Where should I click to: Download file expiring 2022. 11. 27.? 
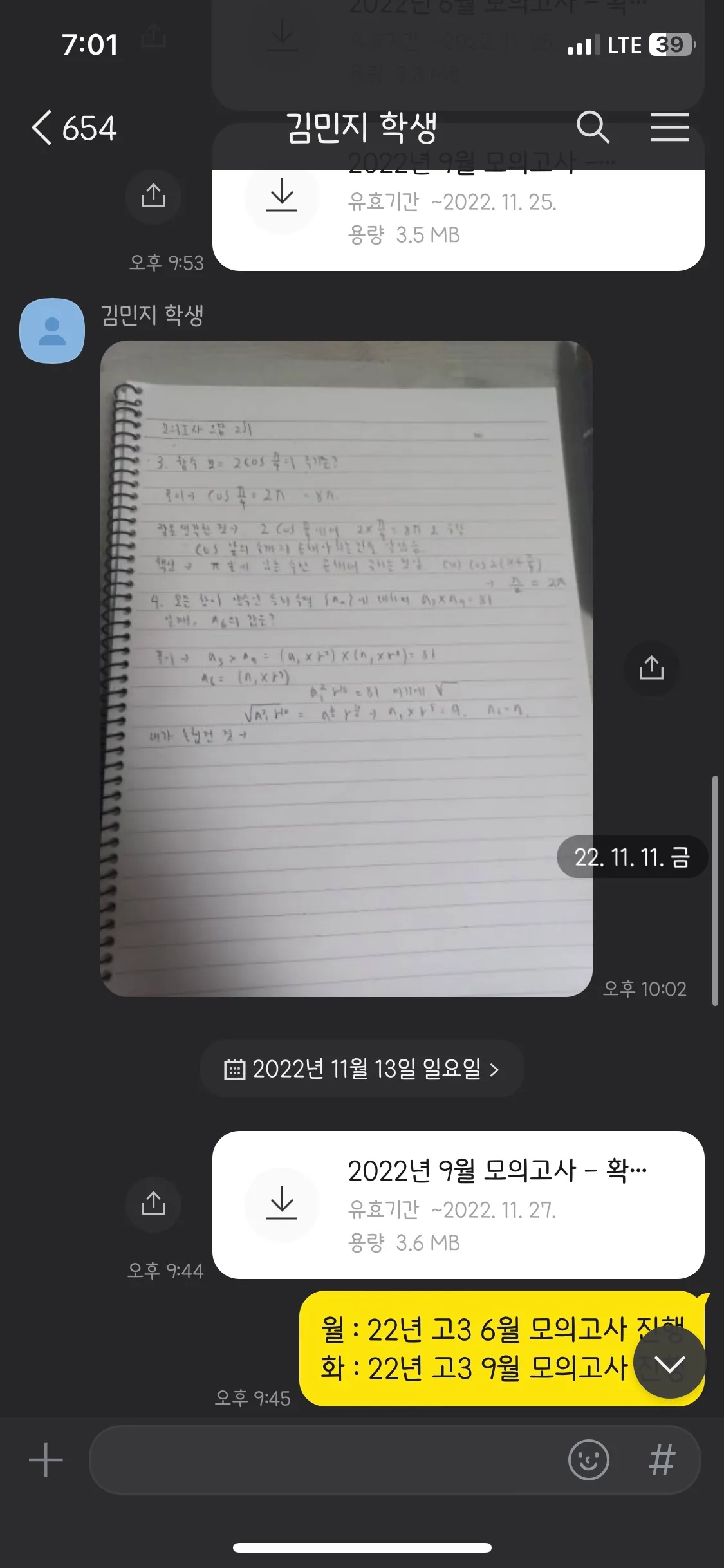[282, 1204]
